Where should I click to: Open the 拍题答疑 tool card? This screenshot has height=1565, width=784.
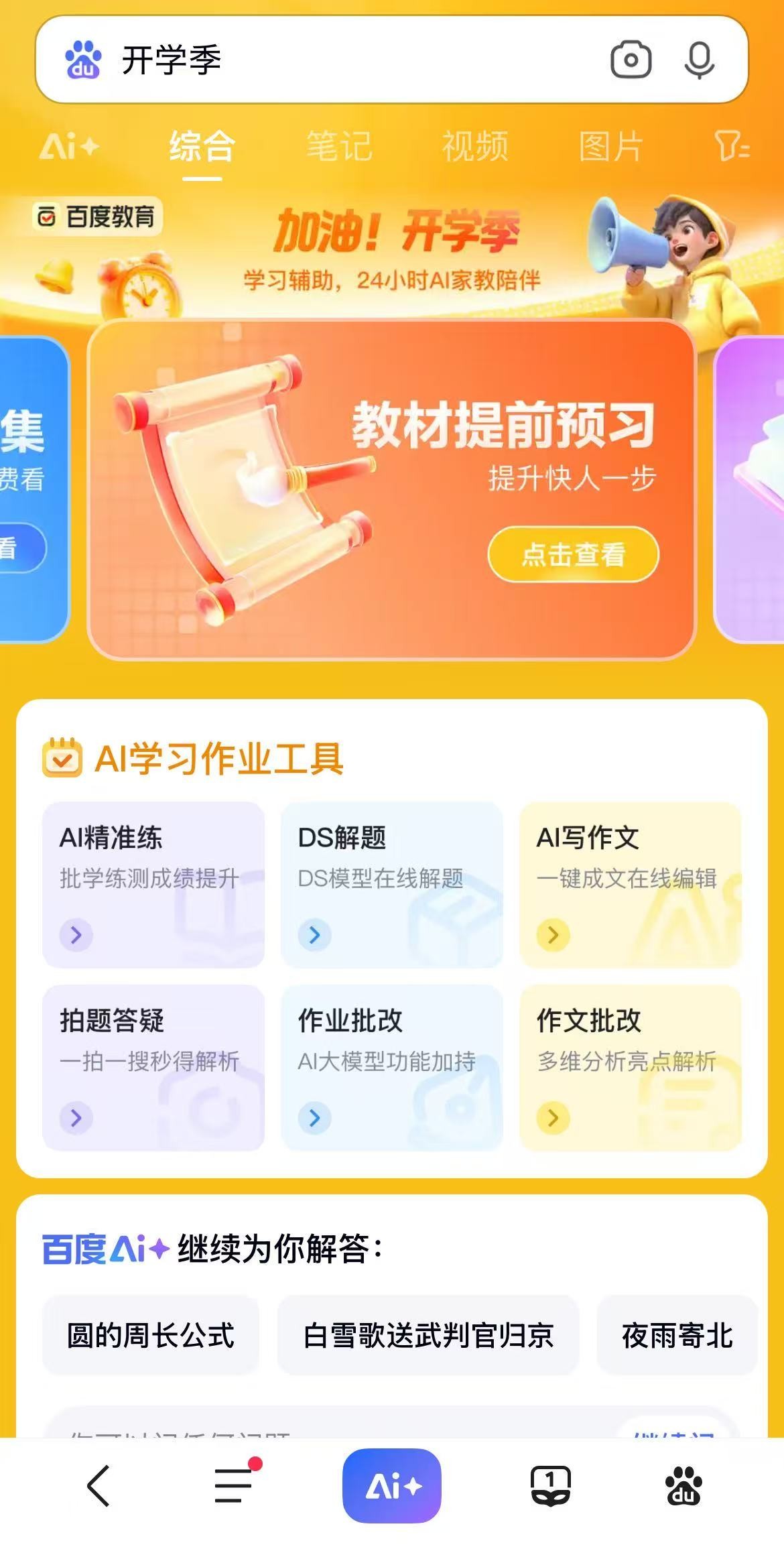click(153, 1067)
